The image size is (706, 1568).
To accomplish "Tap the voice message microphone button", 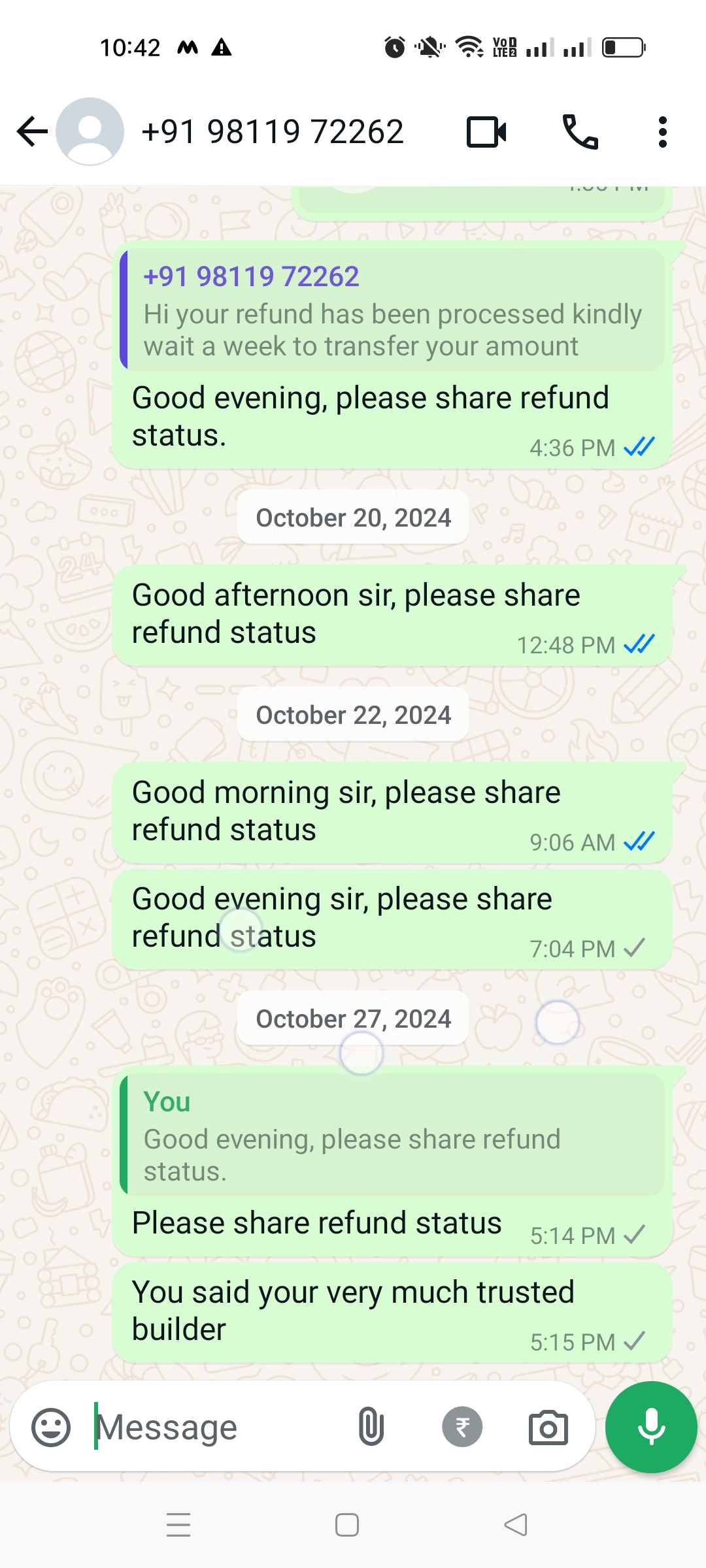I will [651, 1427].
